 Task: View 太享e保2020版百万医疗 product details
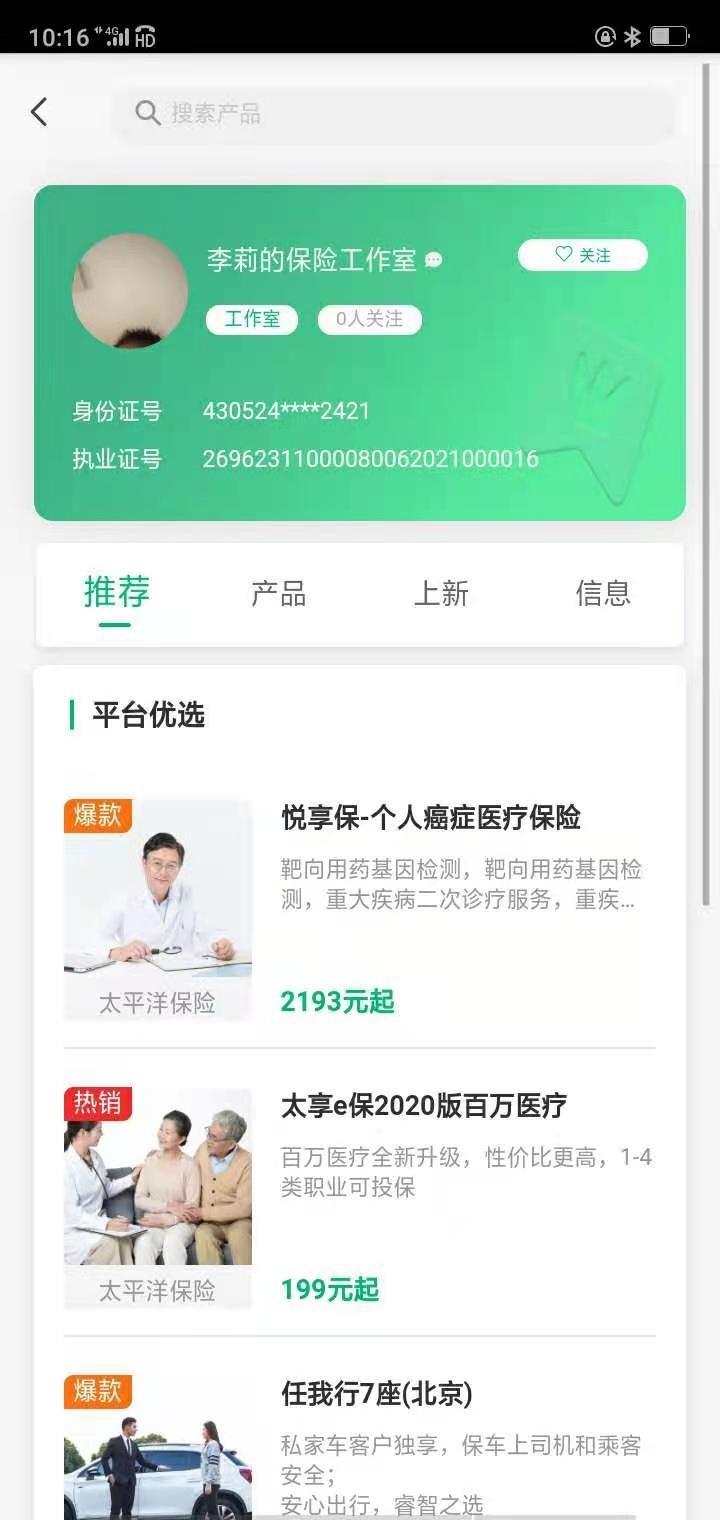click(x=424, y=1106)
